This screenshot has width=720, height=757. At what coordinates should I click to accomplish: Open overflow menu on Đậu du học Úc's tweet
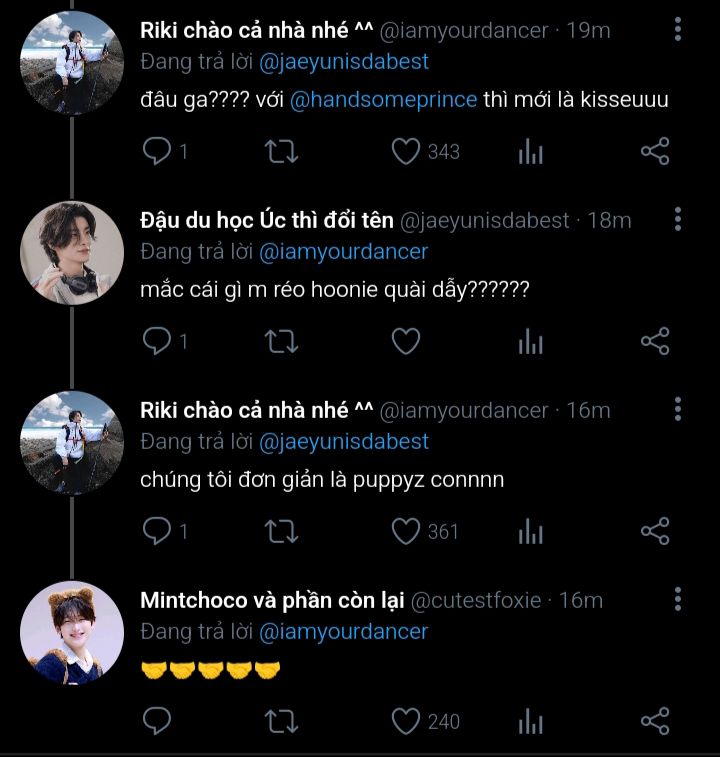coord(678,219)
